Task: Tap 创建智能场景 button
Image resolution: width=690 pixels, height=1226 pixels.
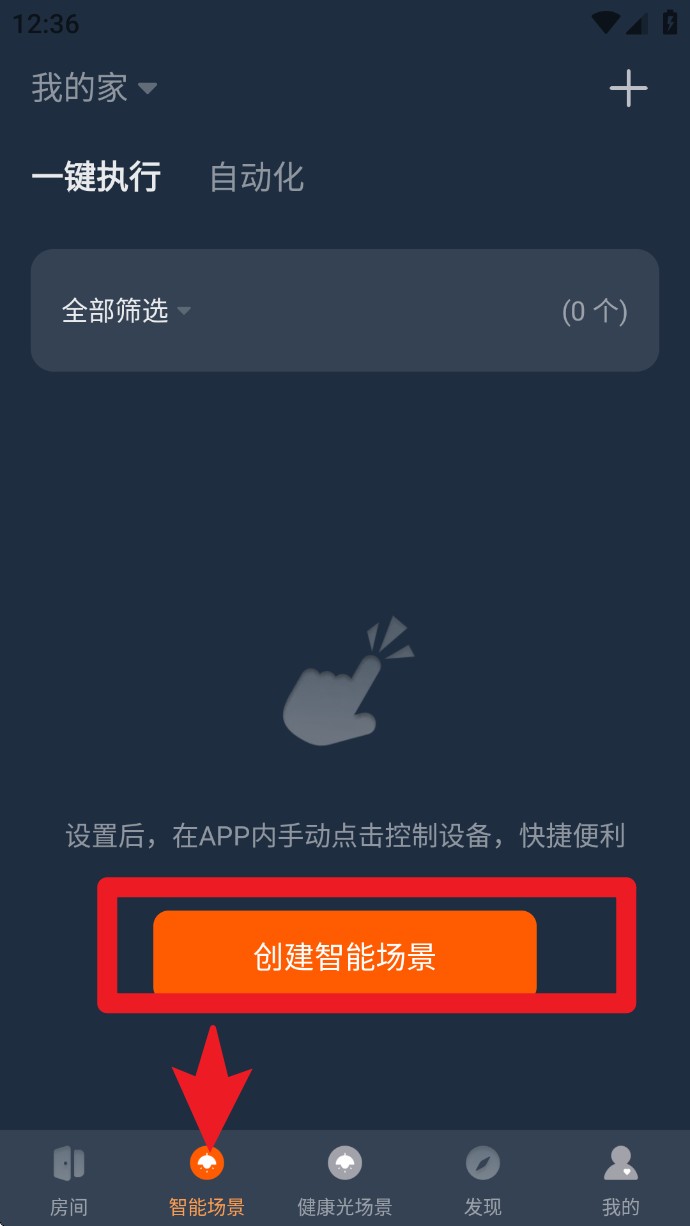Action: 344,956
